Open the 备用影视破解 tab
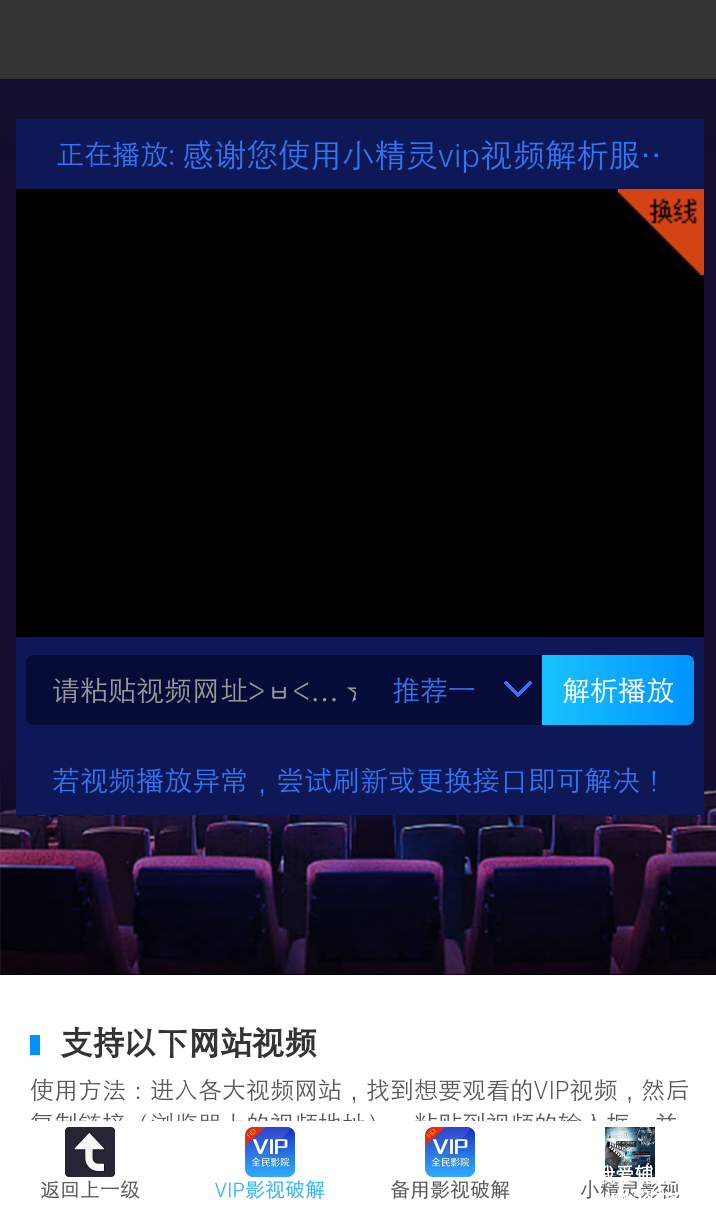 pos(450,1164)
